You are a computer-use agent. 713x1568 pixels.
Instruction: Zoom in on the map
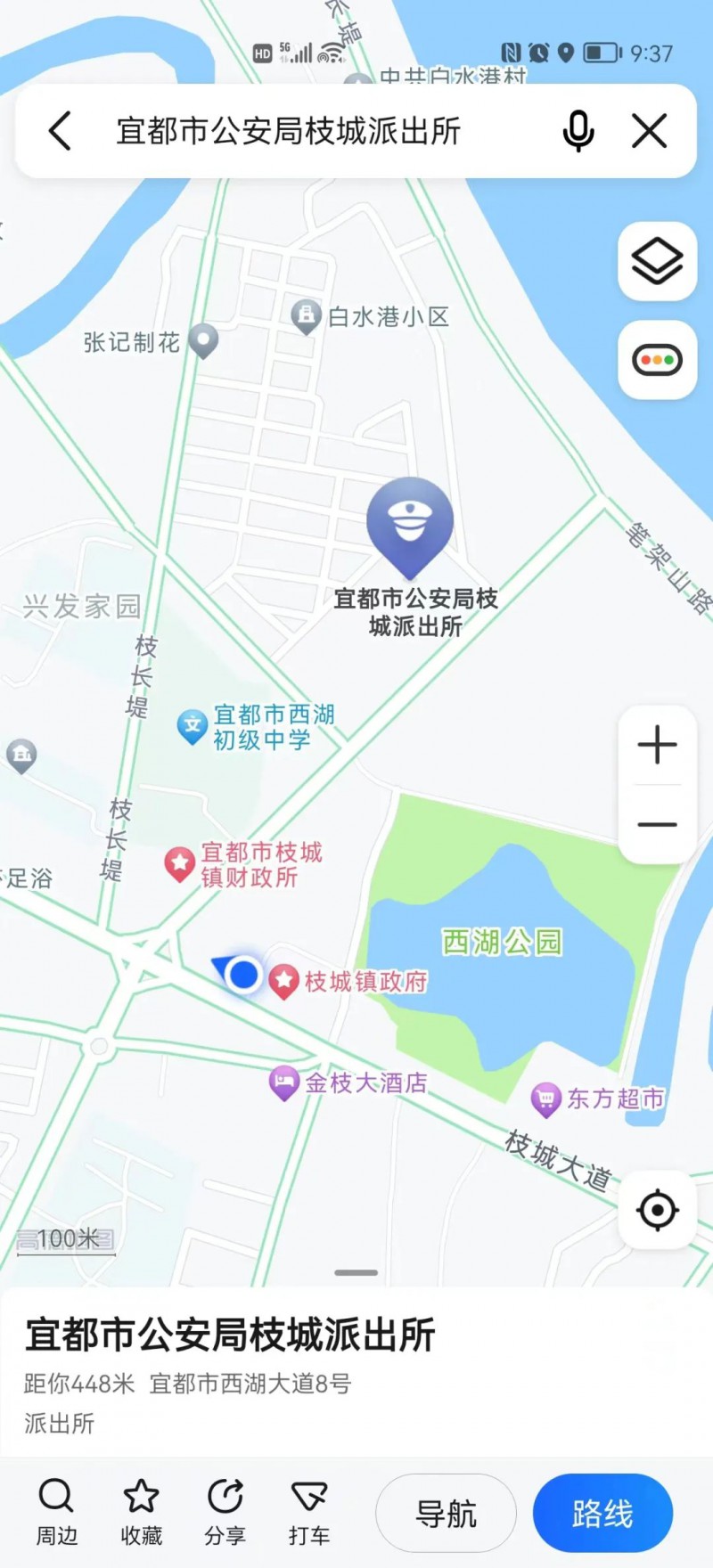click(x=658, y=745)
